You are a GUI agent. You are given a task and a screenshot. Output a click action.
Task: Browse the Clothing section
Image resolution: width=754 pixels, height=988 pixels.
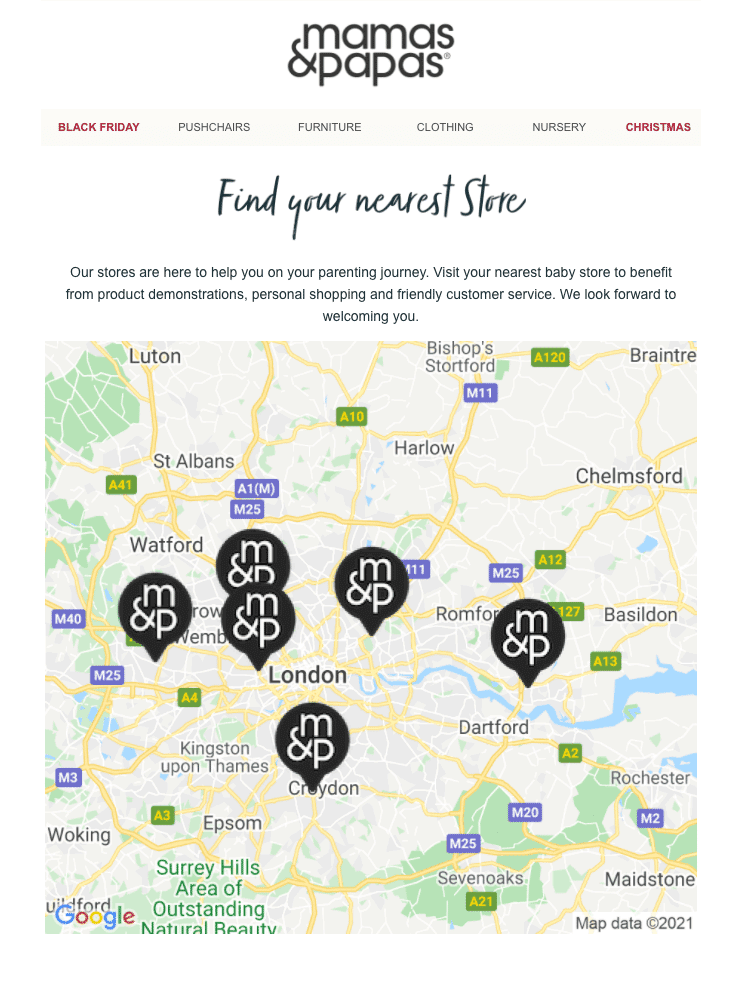click(445, 127)
